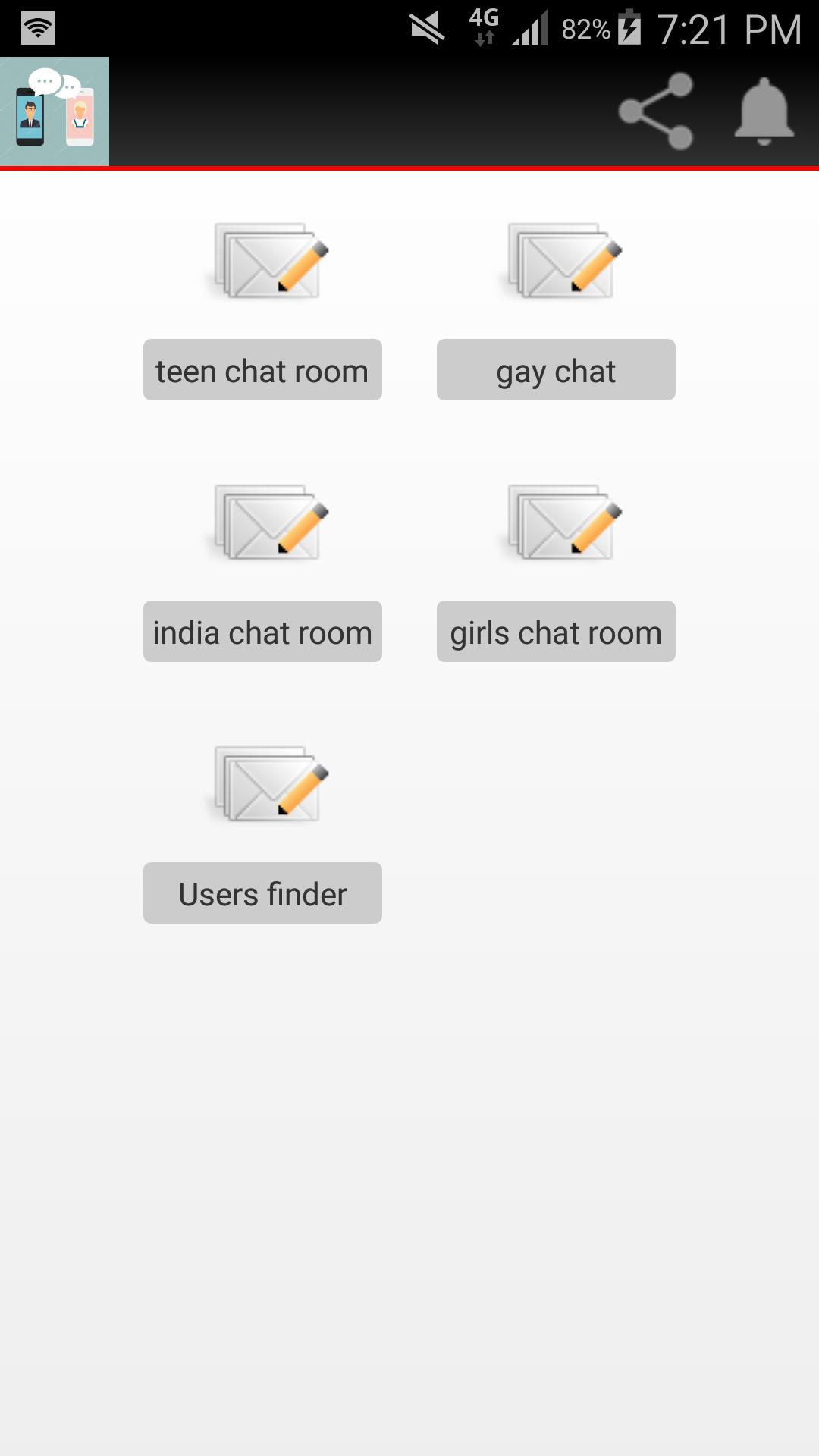This screenshot has width=819, height=1456.
Task: Open the gay chat room
Action: [x=556, y=369]
